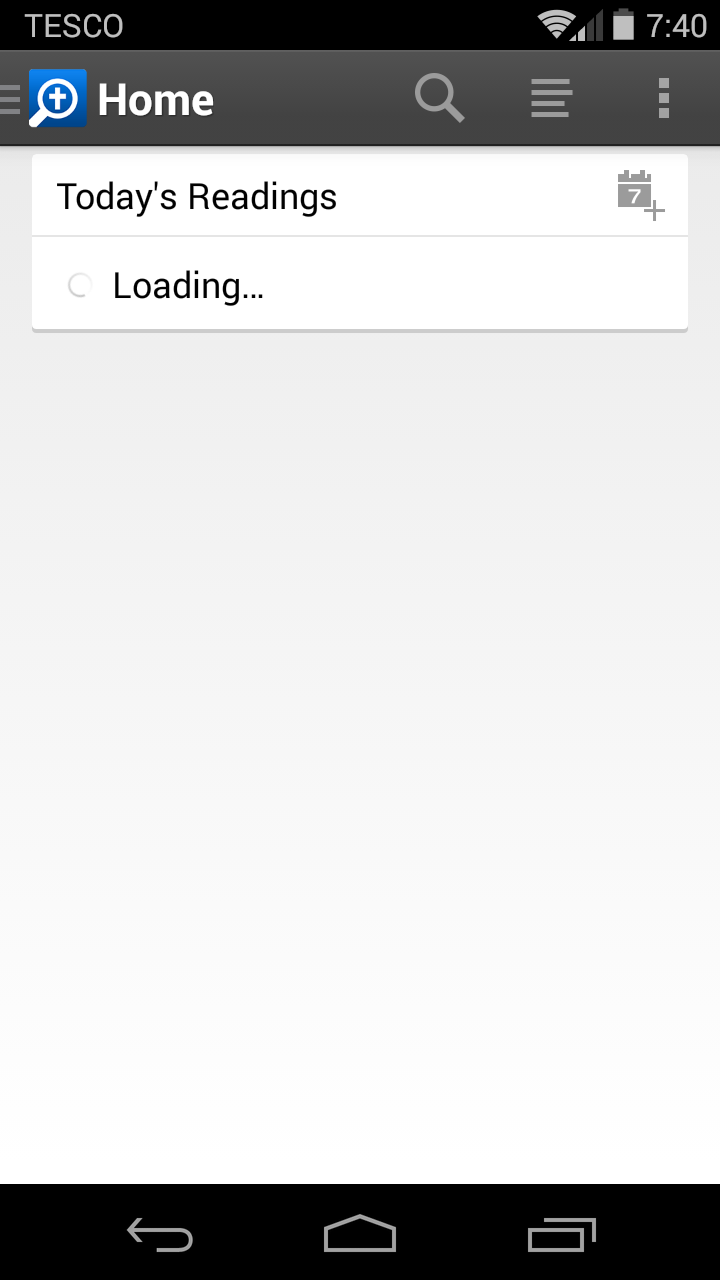The image size is (720, 1280).
Task: Open recent apps with the recents icon
Action: coord(561,1235)
